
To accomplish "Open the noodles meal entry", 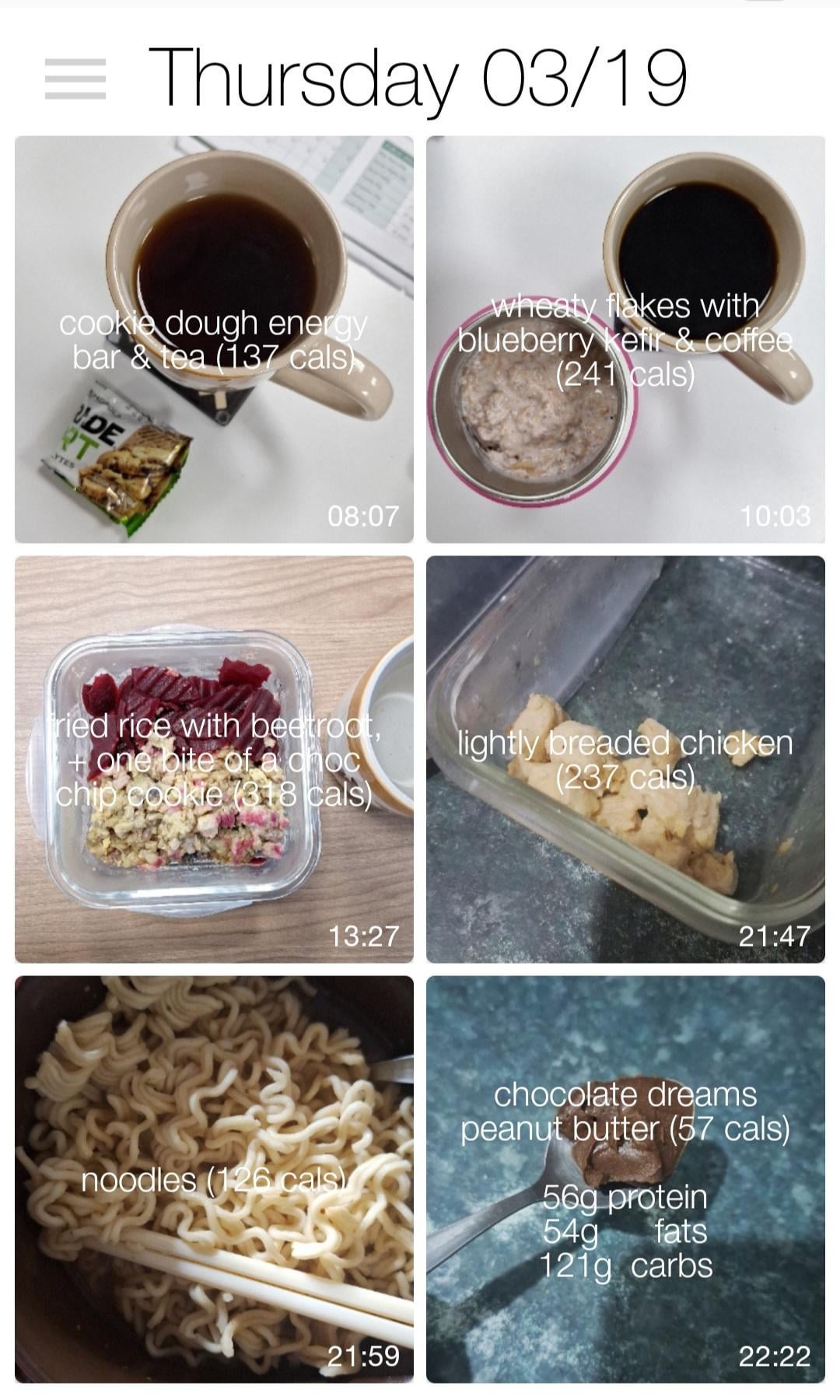I will 214,1179.
